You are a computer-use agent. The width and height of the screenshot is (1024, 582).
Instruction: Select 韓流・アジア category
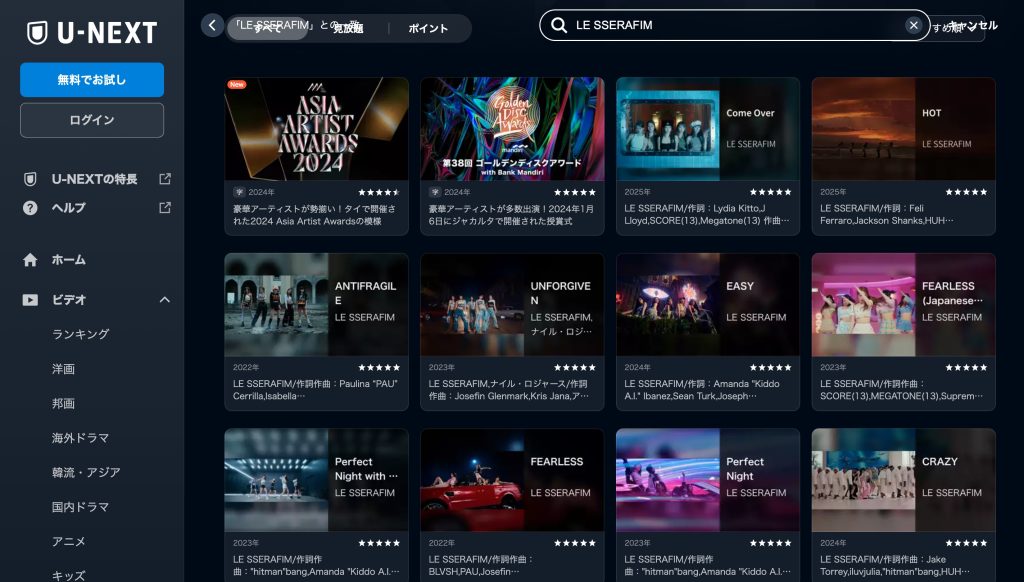coord(86,472)
